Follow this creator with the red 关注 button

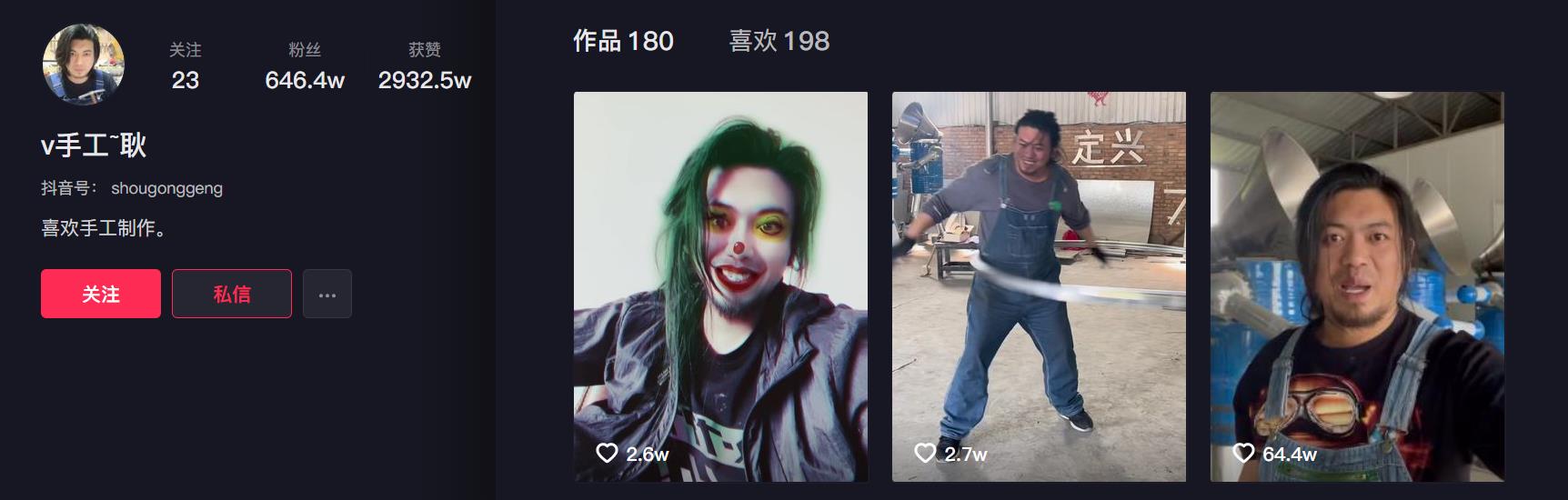[x=100, y=294]
